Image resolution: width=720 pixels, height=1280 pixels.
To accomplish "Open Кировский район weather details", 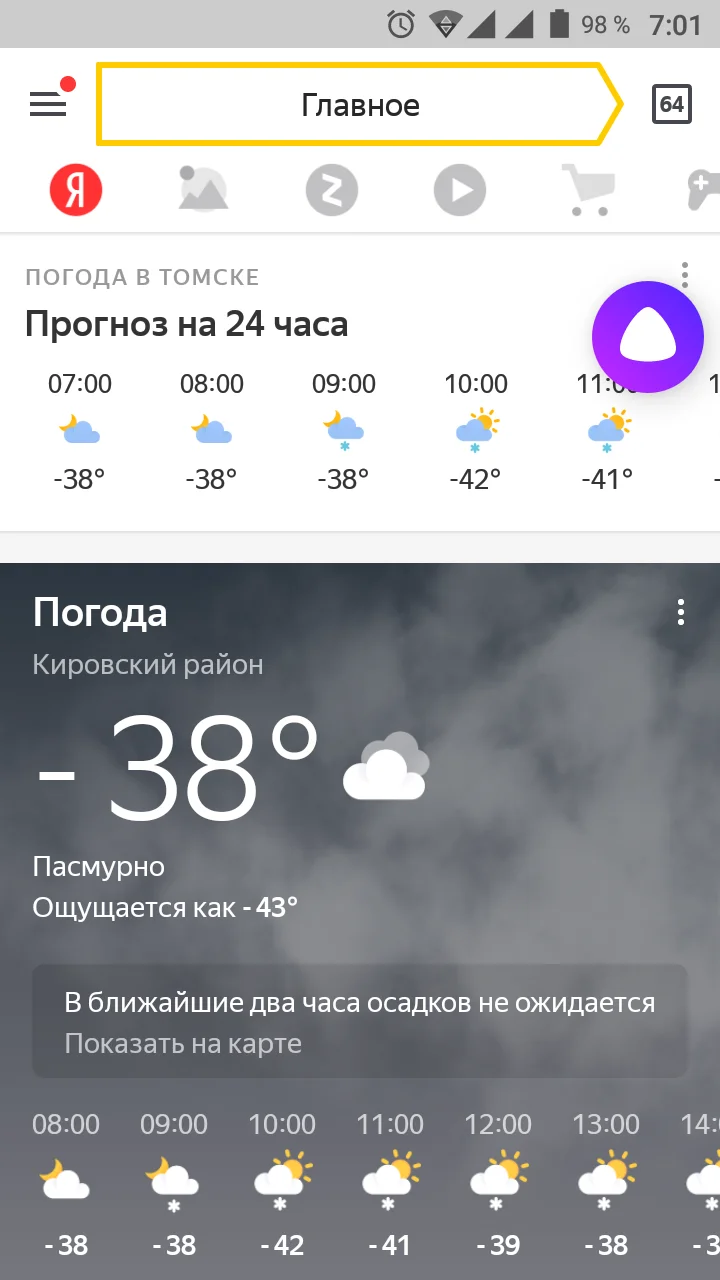I will click(148, 663).
